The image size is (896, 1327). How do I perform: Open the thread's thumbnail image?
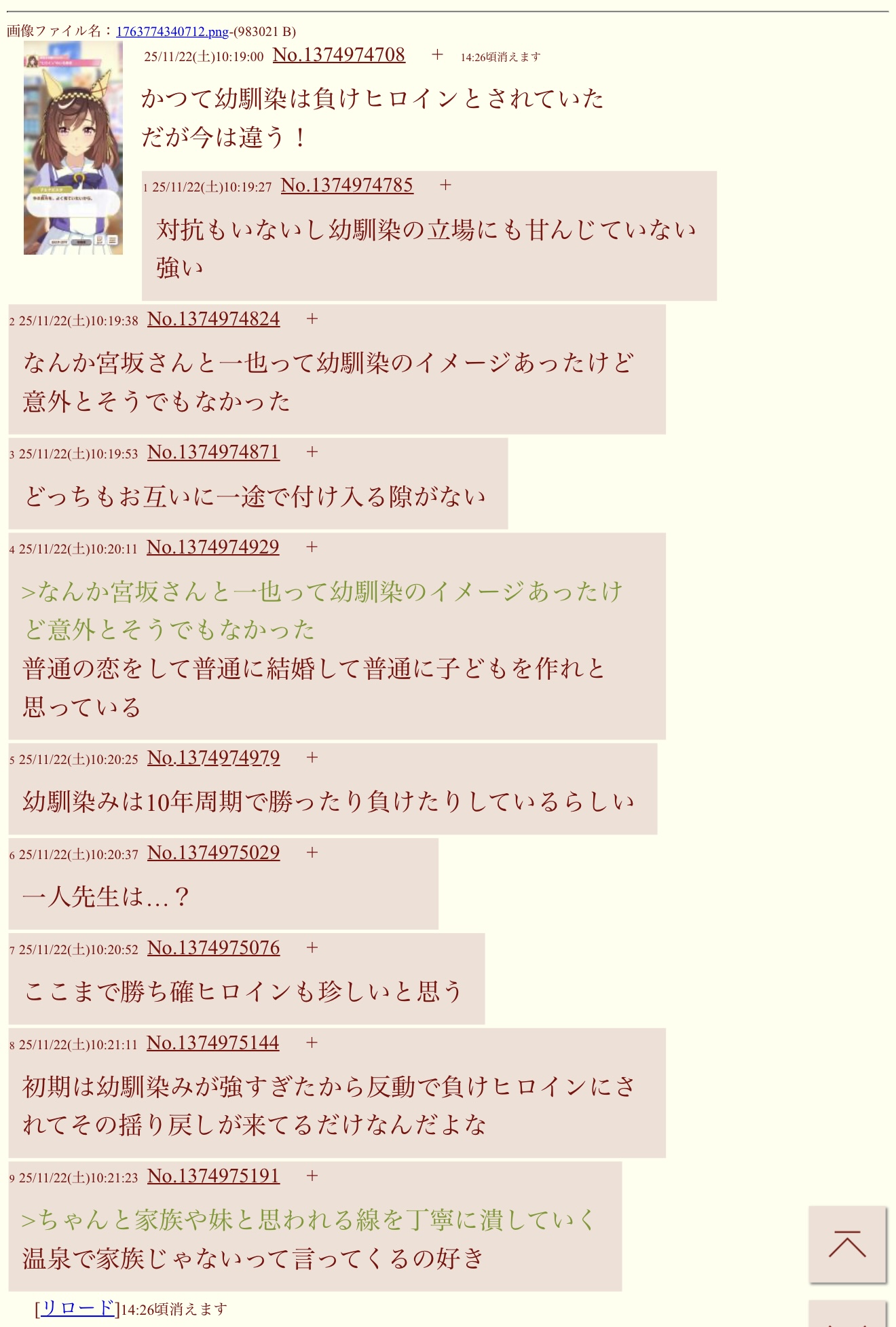pos(73,148)
